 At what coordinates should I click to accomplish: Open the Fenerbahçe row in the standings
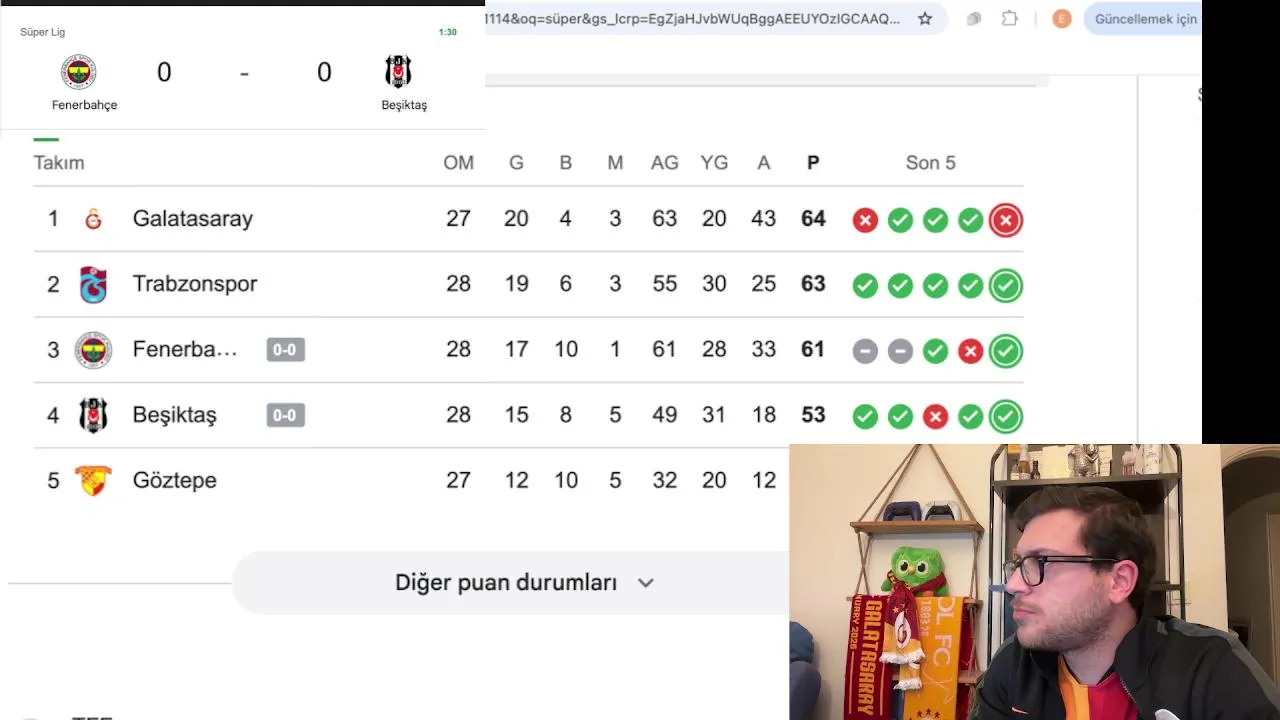click(x=185, y=350)
